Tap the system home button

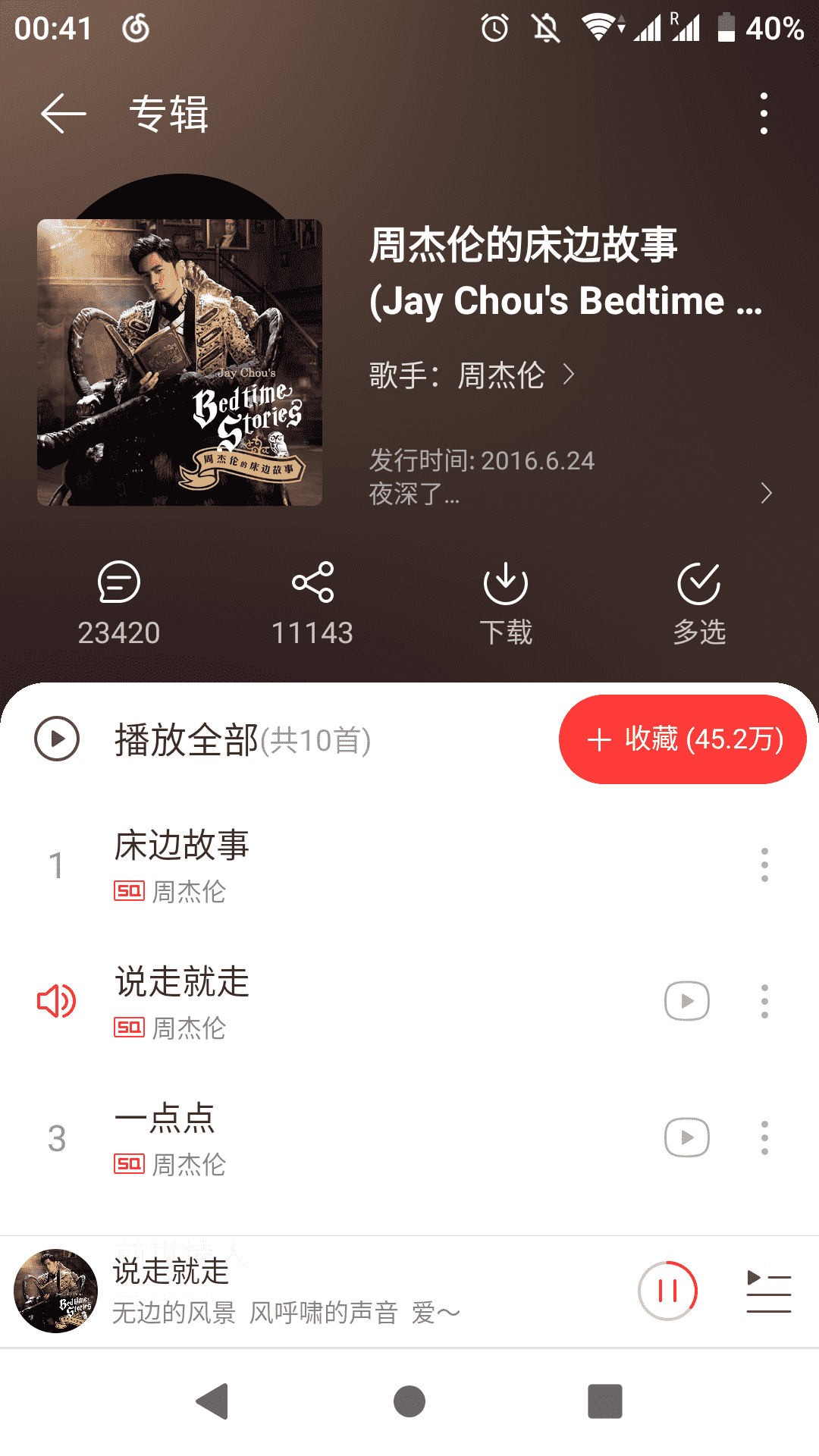[x=409, y=1401]
